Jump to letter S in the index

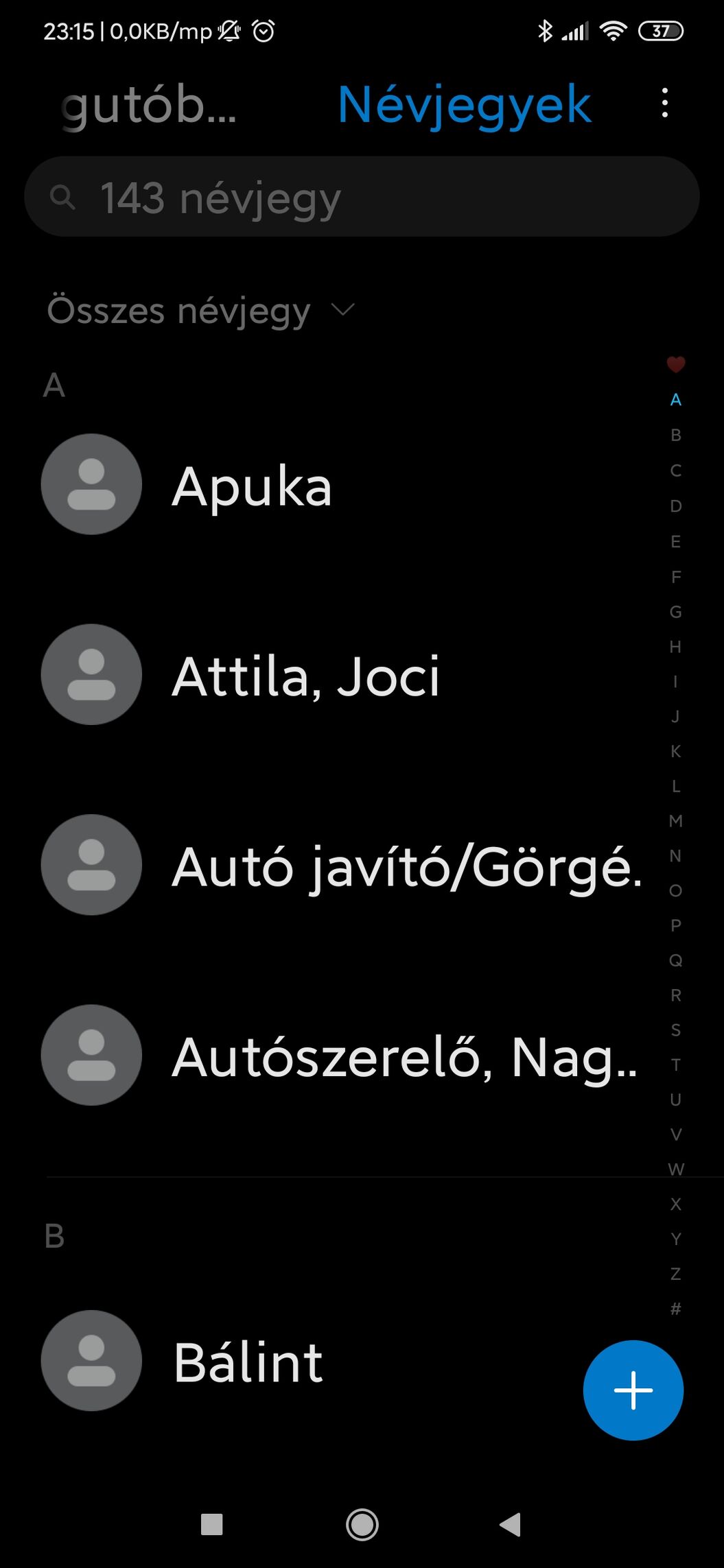676,1030
